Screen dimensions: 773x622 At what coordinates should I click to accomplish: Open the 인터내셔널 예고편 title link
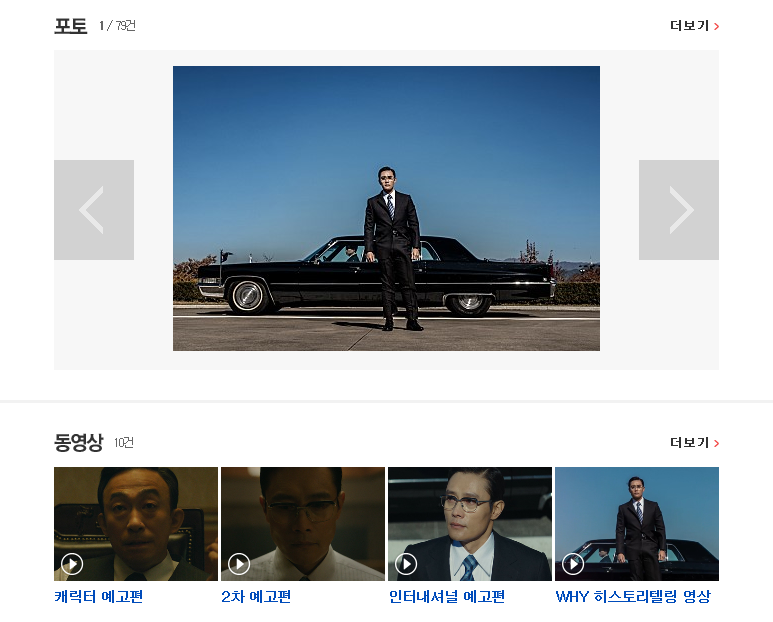pyautogui.click(x=446, y=597)
